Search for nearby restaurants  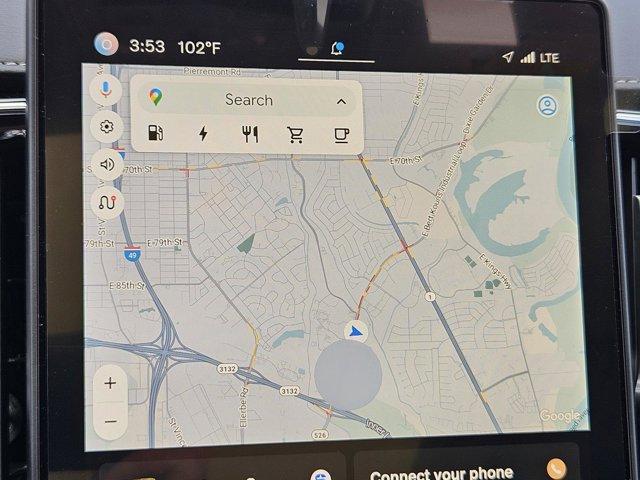click(250, 134)
